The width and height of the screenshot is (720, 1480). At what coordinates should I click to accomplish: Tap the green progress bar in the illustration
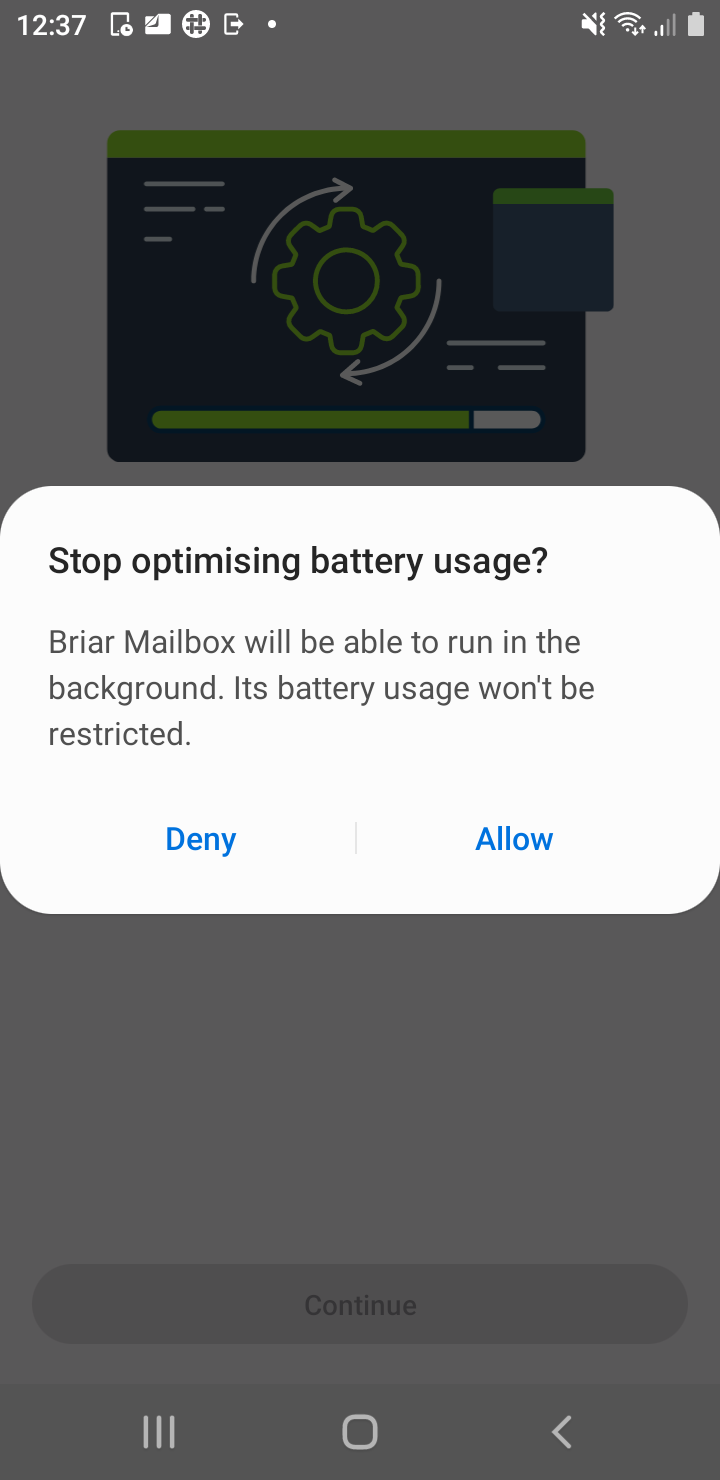[x=310, y=419]
